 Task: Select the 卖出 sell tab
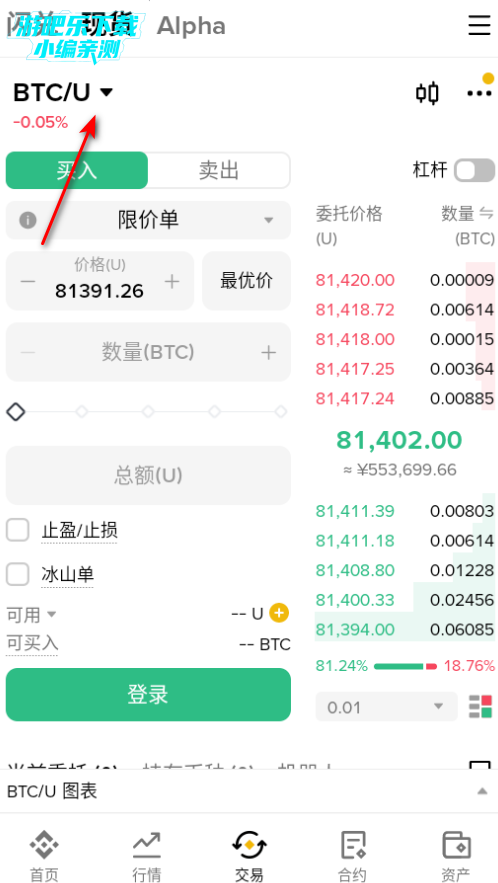(x=219, y=170)
